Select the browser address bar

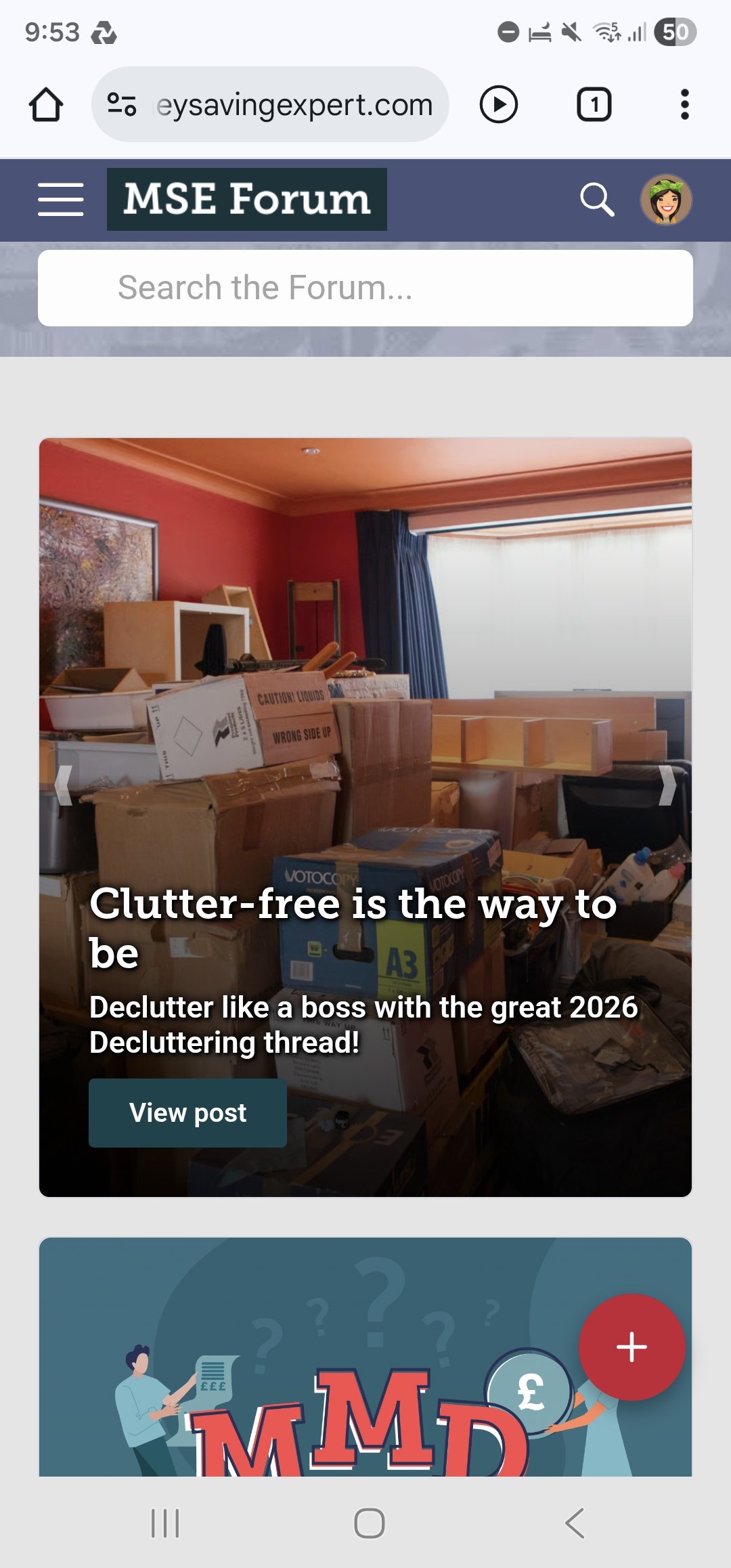294,105
